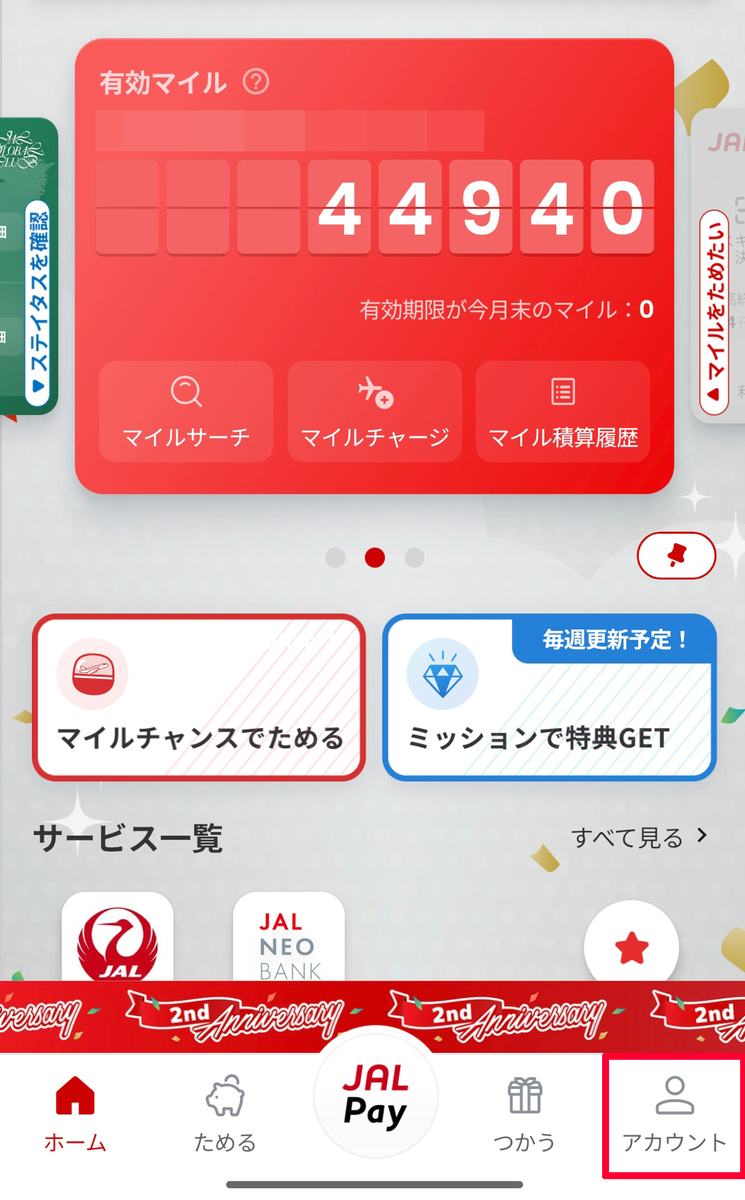Screen dimensions: 745x1200
Task: Switch to the ホーム tab
Action: pos(75,1115)
